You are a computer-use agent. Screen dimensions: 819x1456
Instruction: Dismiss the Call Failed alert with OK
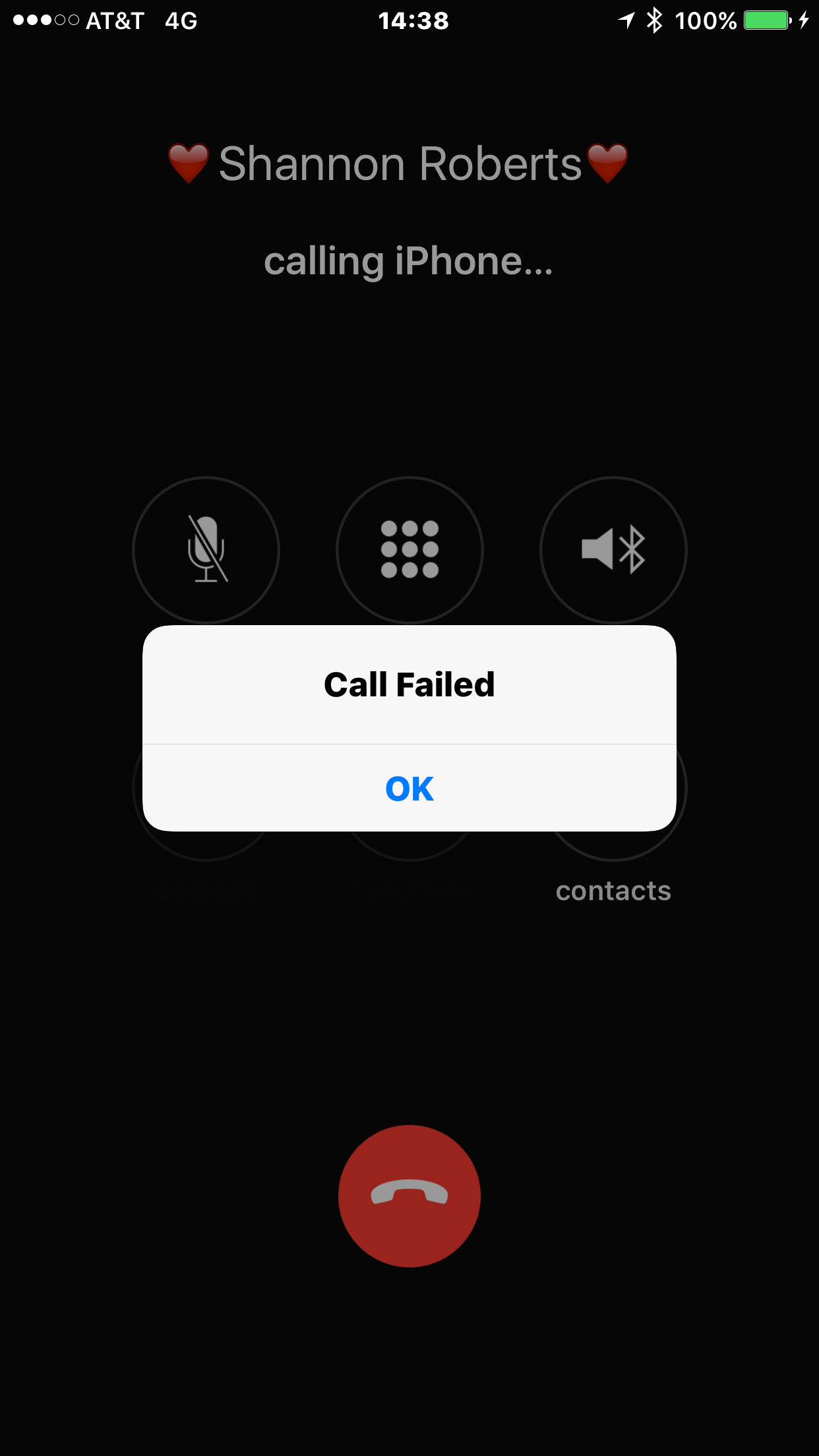[409, 789]
